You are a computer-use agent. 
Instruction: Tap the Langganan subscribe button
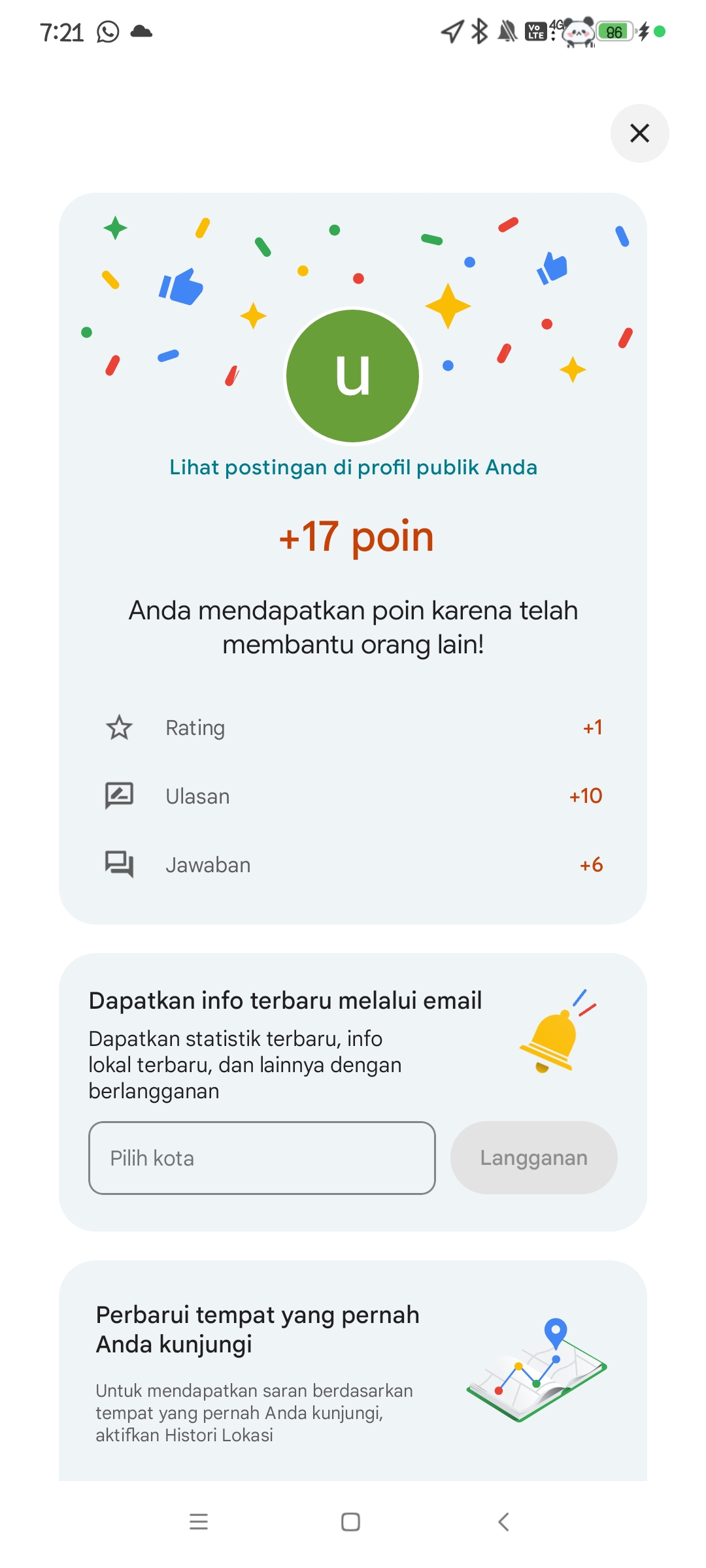[533, 1158]
